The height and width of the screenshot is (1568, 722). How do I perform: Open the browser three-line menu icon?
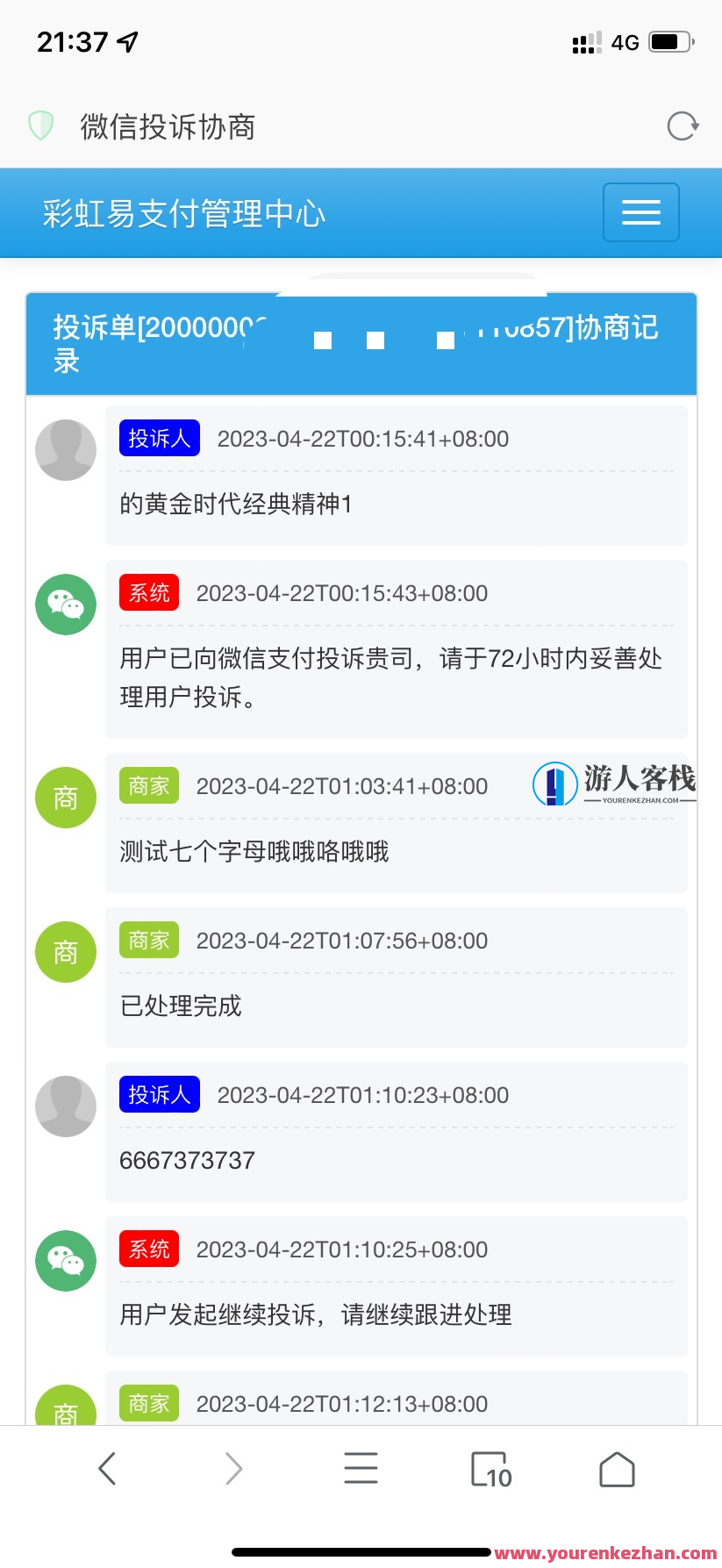pyautogui.click(x=361, y=1468)
